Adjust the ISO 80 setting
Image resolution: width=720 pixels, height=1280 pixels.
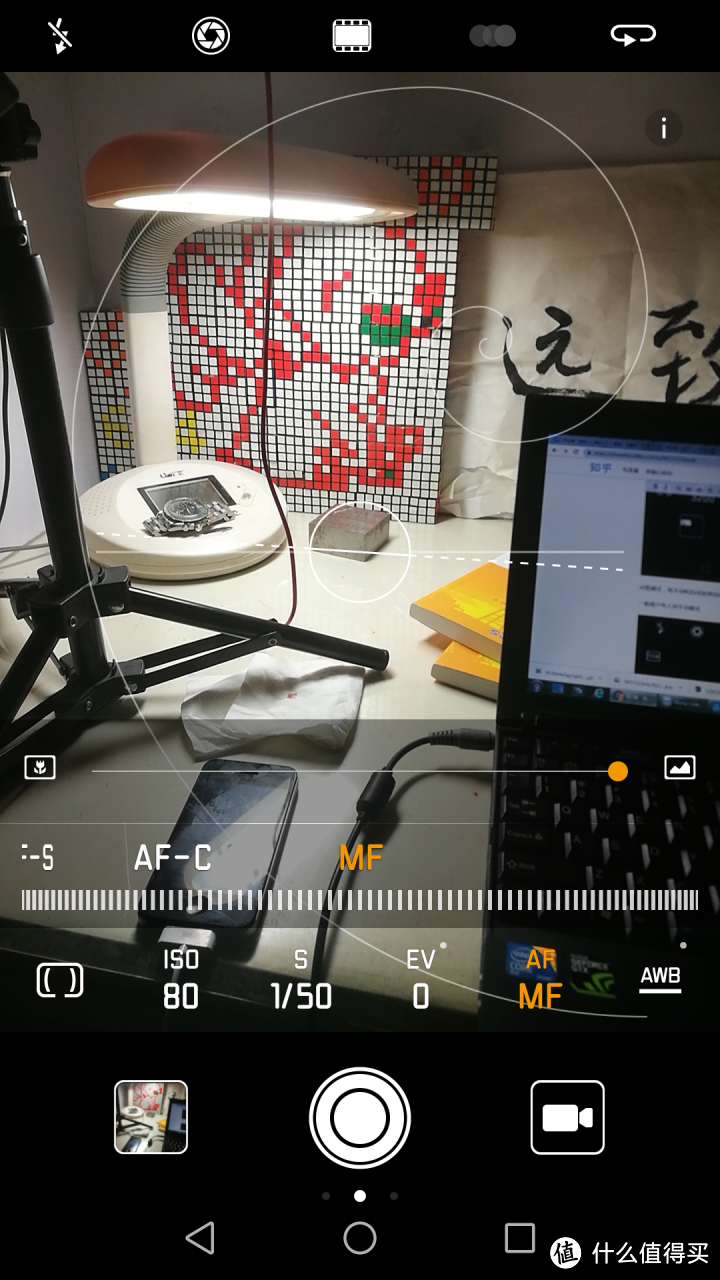181,980
